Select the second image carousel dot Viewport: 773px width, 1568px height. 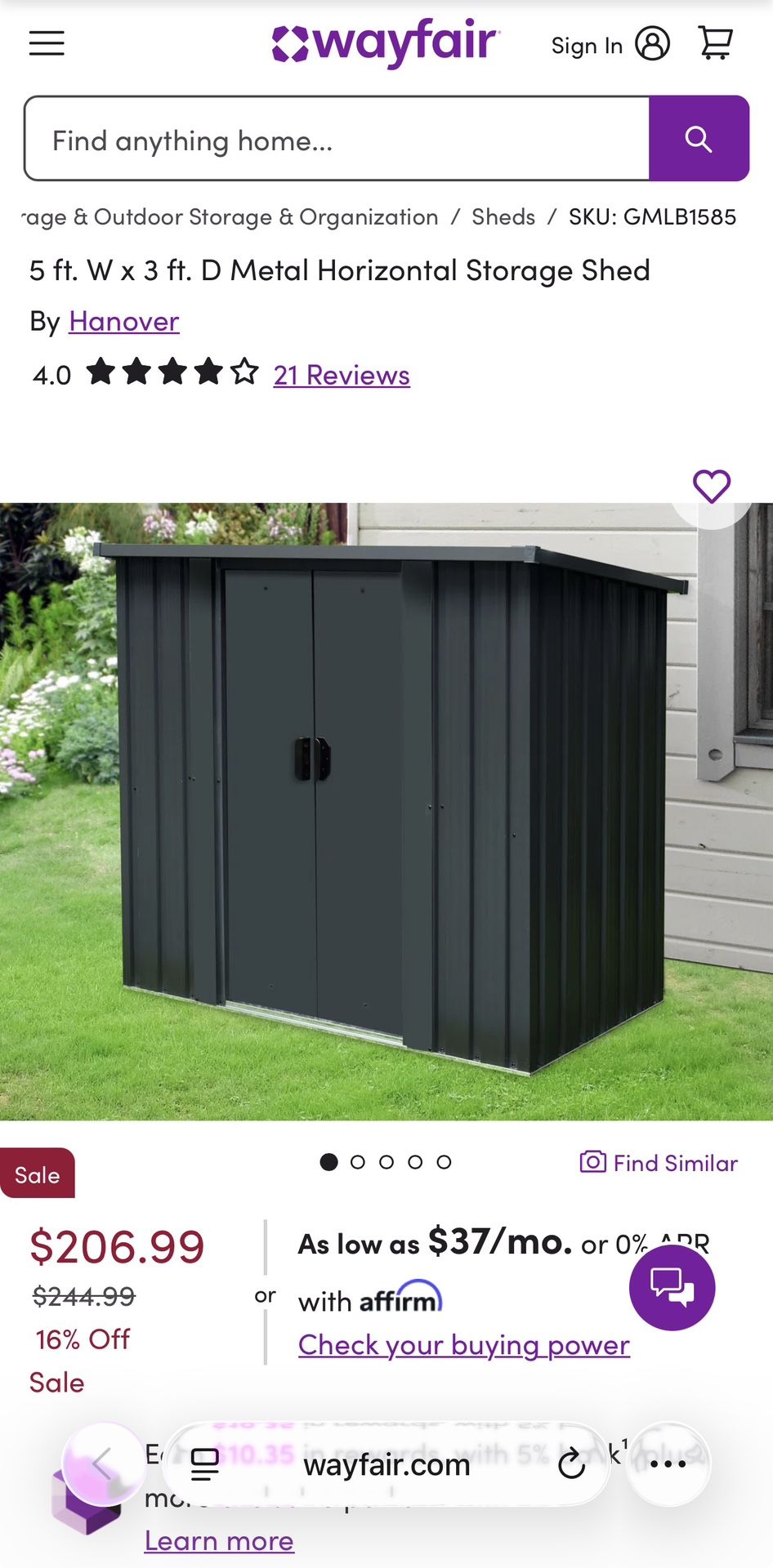358,1161
